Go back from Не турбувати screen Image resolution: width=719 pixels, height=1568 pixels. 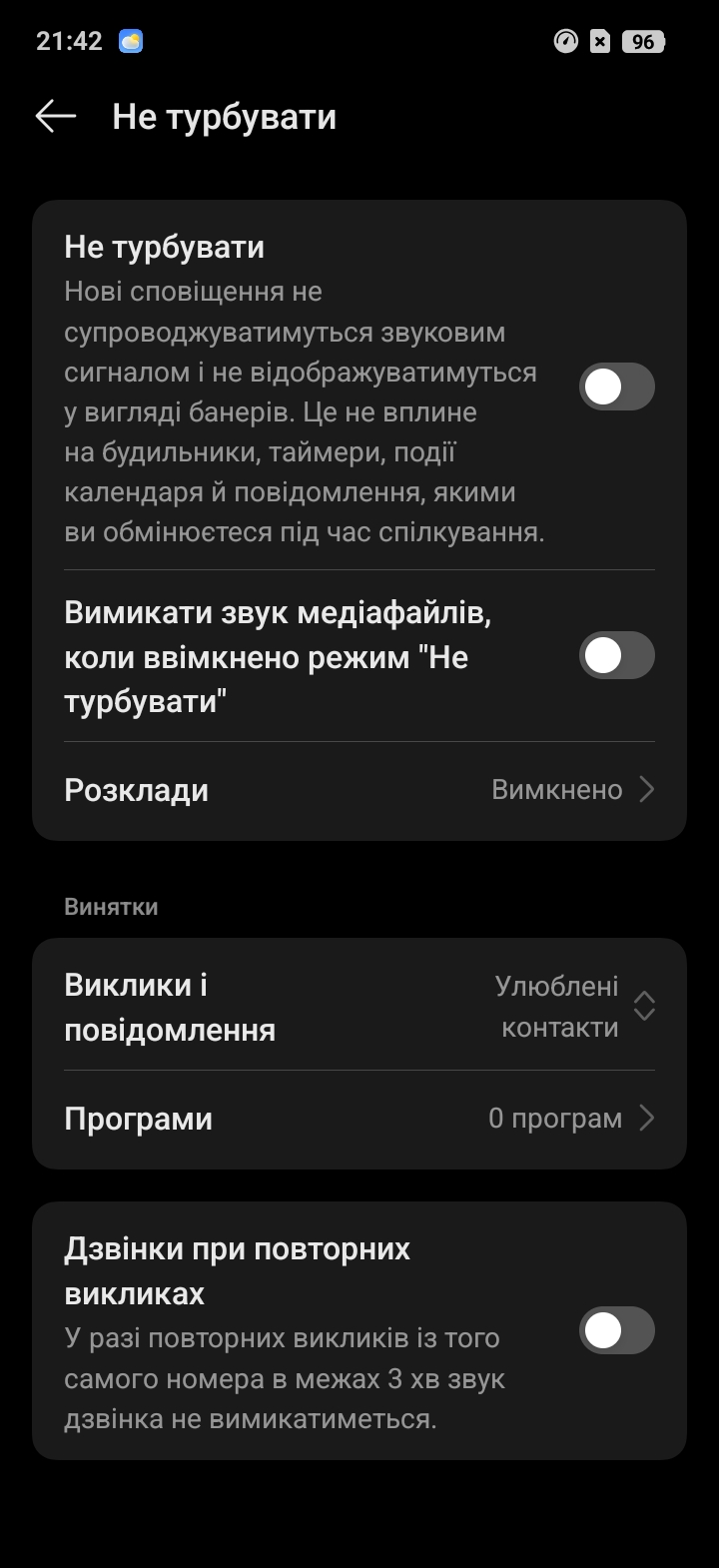tap(56, 117)
